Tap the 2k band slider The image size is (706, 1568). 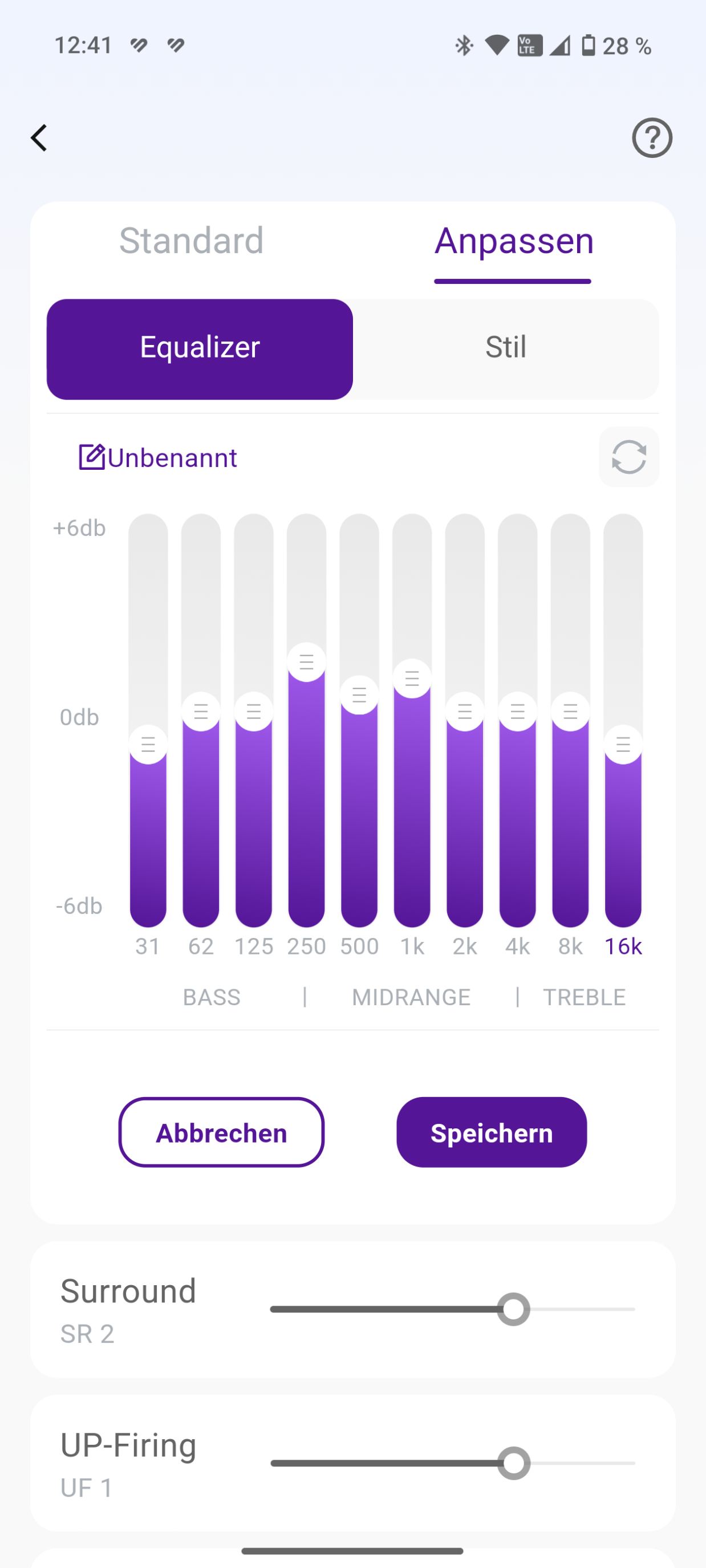coord(465,711)
